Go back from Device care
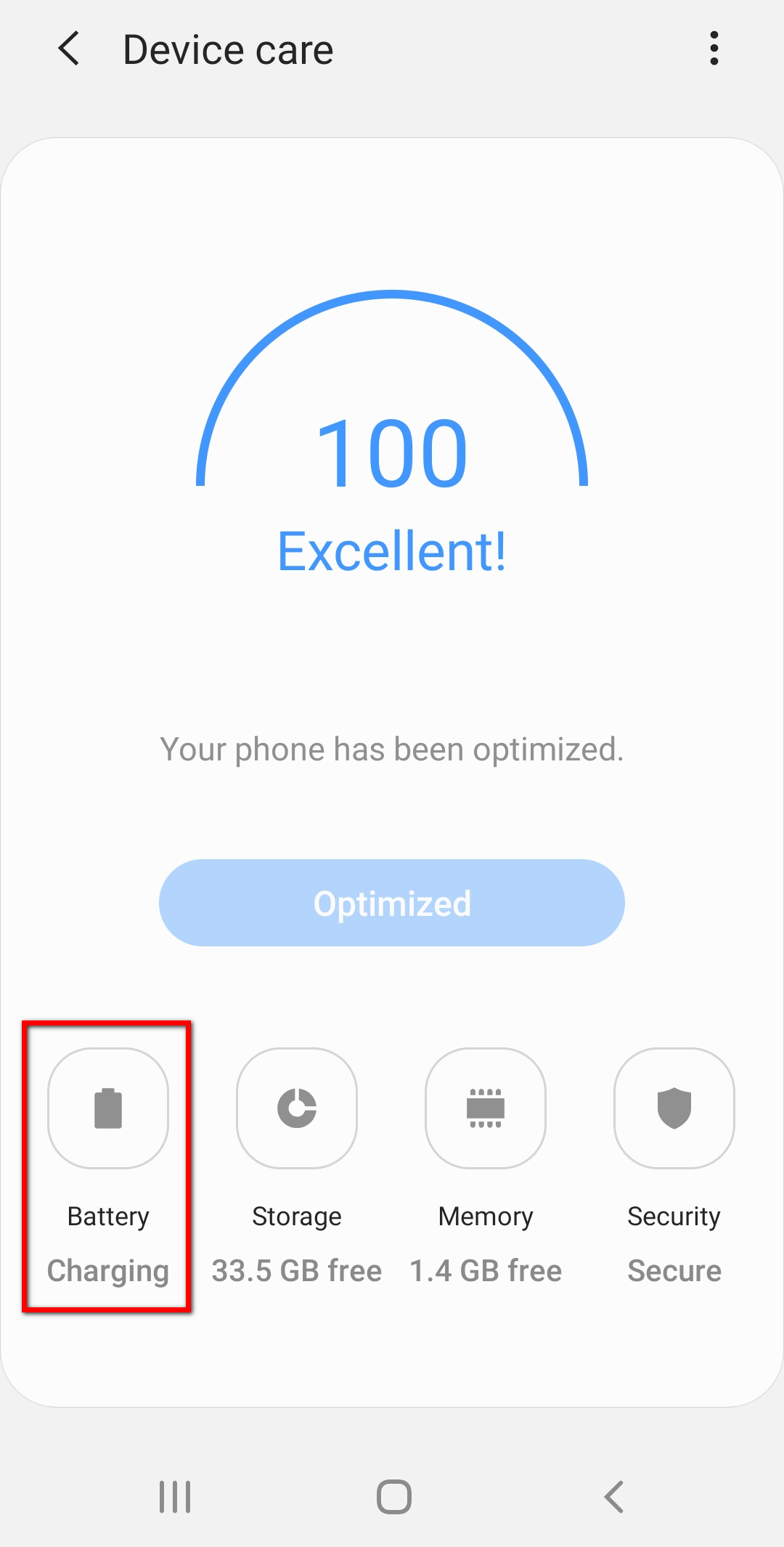 point(69,49)
